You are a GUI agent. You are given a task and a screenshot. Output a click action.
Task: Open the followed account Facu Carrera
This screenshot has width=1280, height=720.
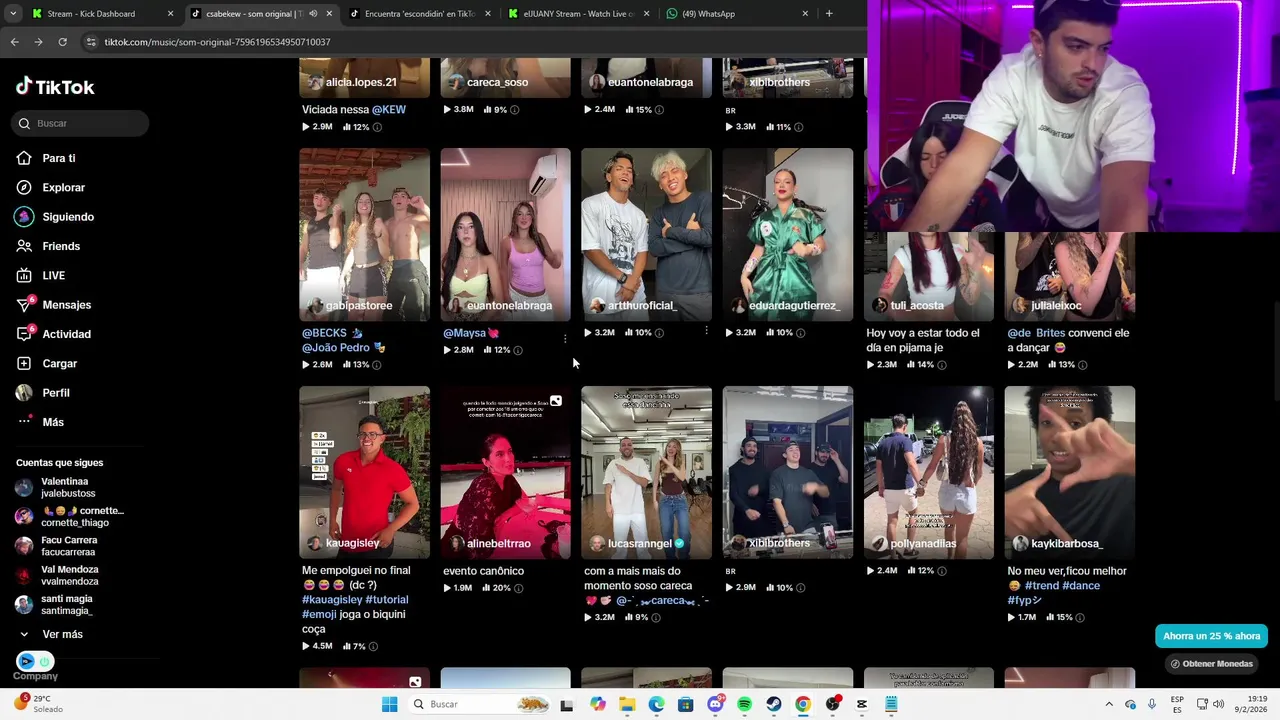coord(68,546)
